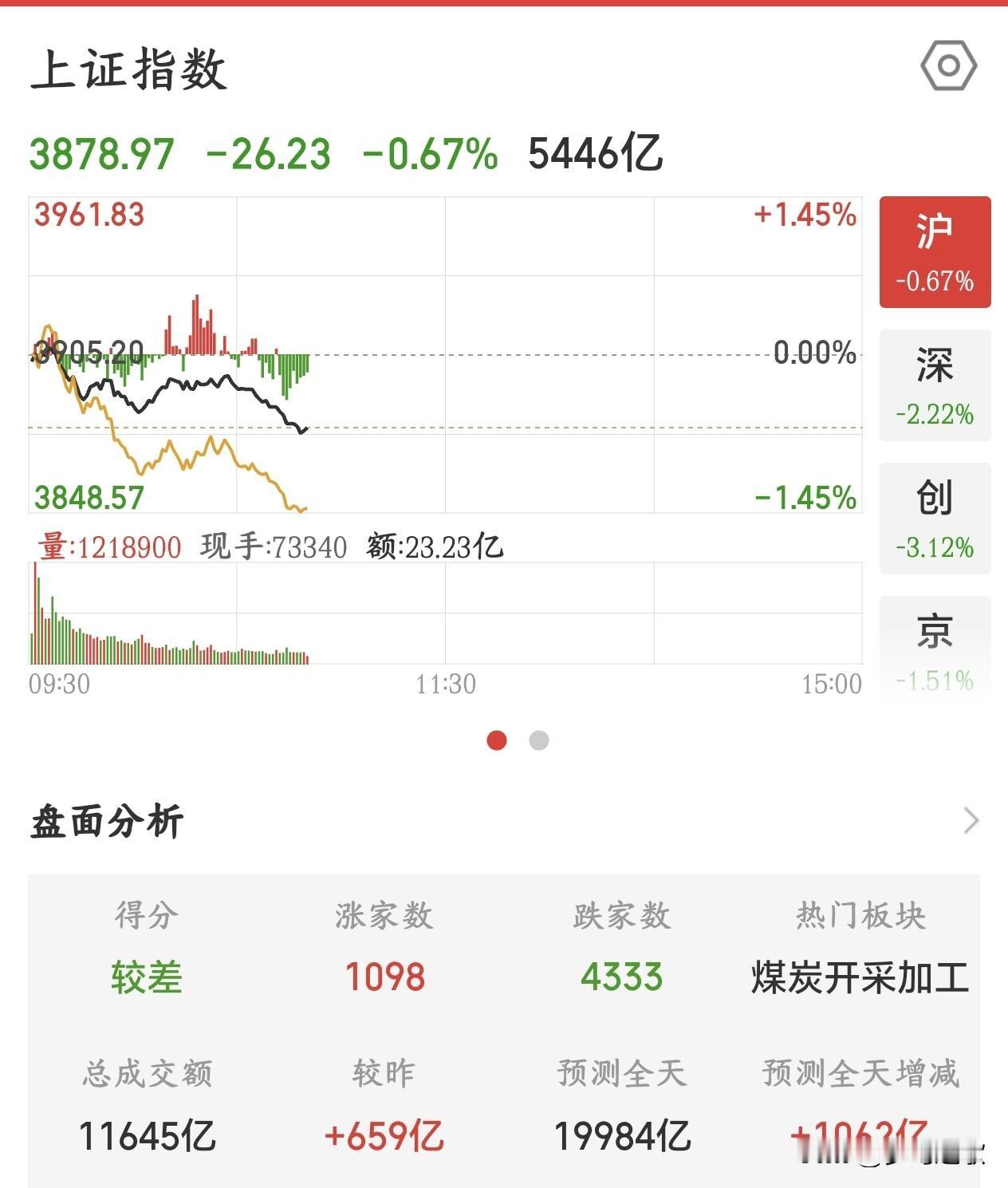Go to second chart page indicator dot
This screenshot has width=1008, height=1188.
pos(539,740)
